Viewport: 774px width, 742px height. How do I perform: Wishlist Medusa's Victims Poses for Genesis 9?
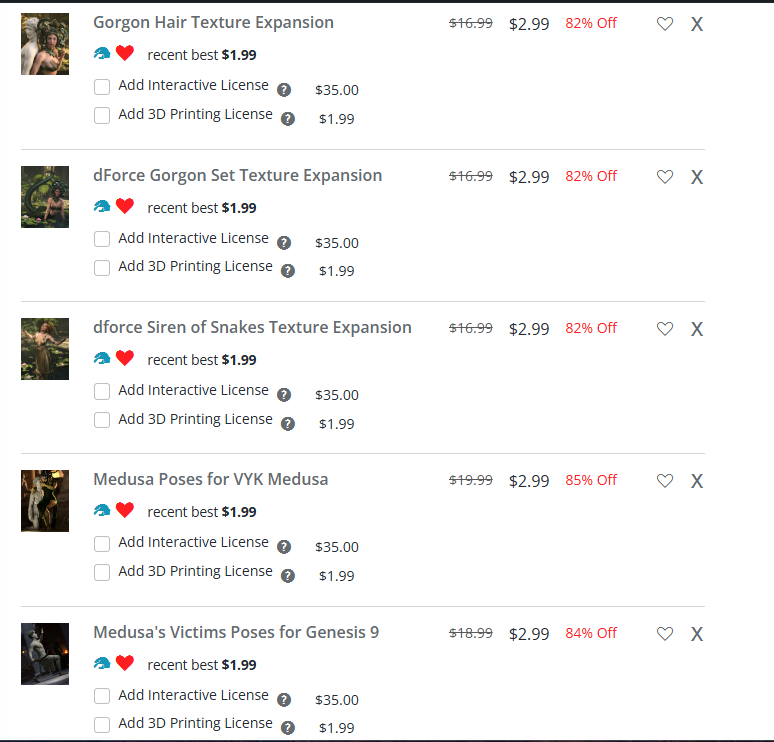[x=665, y=634]
